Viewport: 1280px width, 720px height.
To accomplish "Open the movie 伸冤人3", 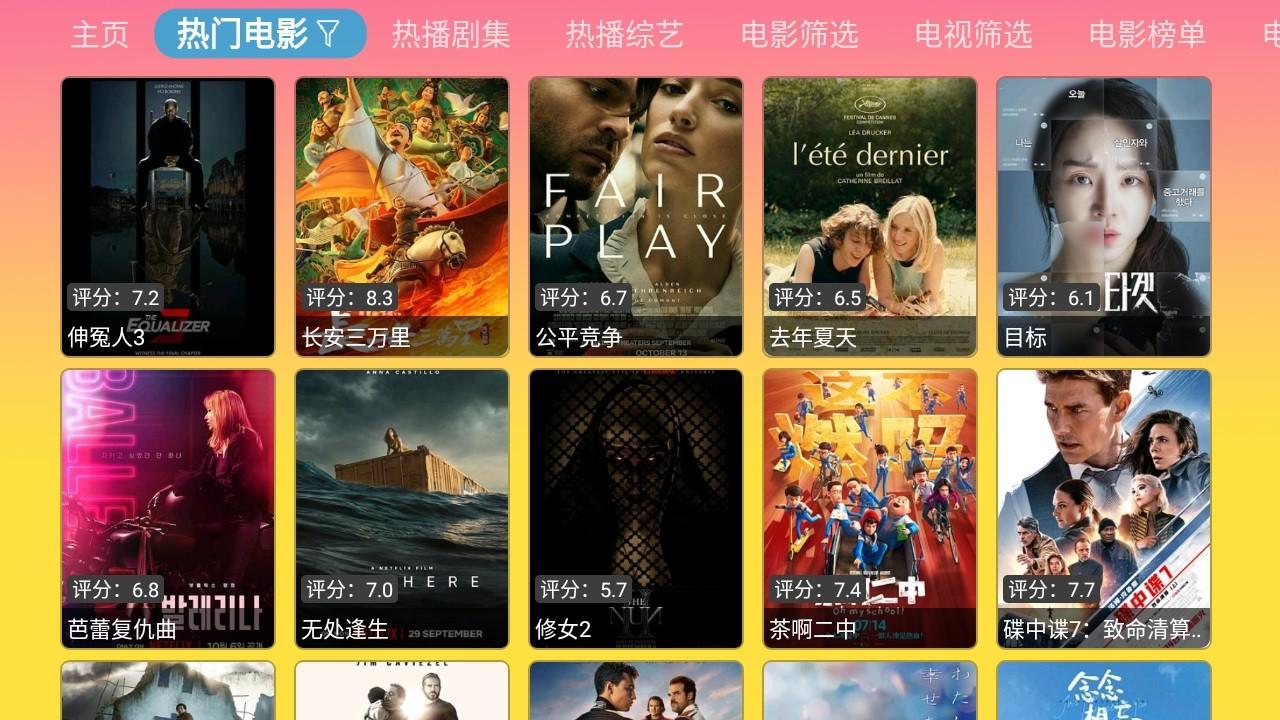I will point(168,216).
